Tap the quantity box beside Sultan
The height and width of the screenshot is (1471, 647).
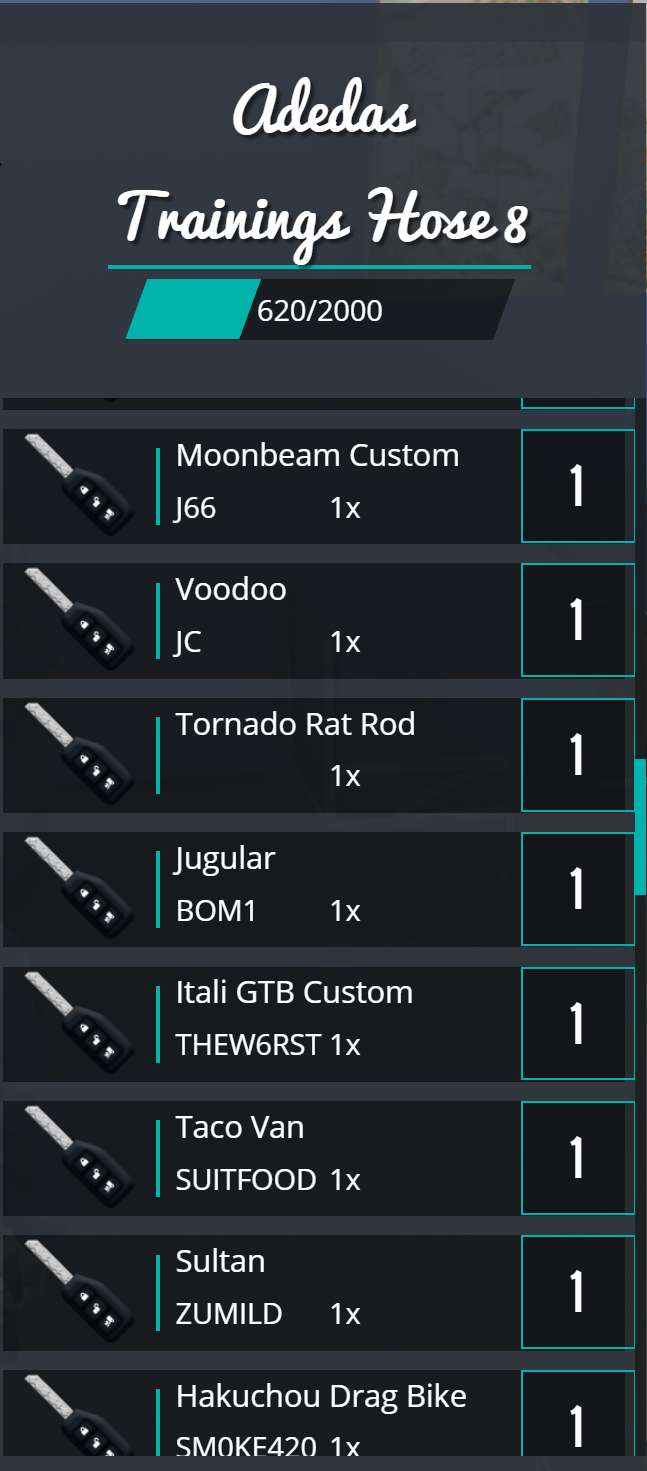coord(578,1292)
